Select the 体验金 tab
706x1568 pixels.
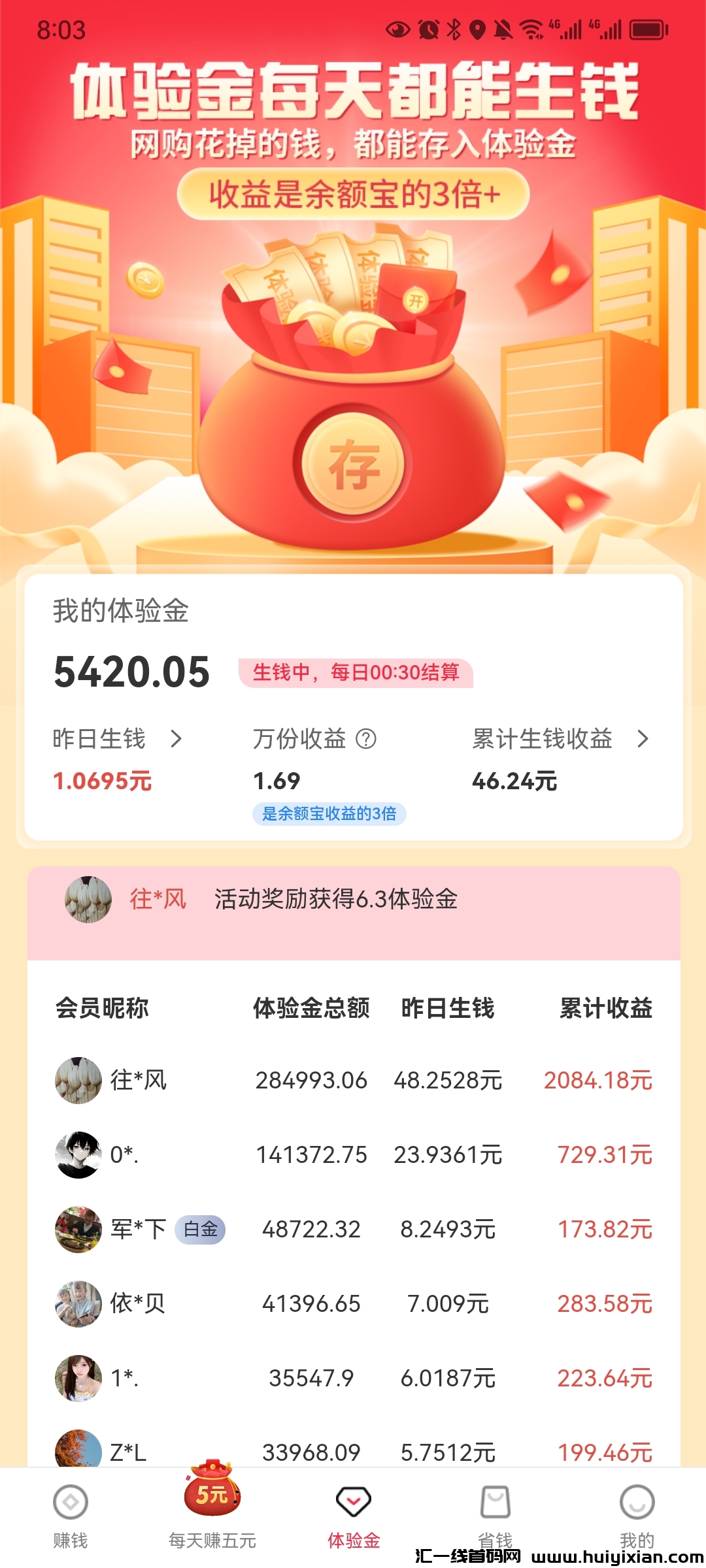pyautogui.click(x=353, y=1516)
